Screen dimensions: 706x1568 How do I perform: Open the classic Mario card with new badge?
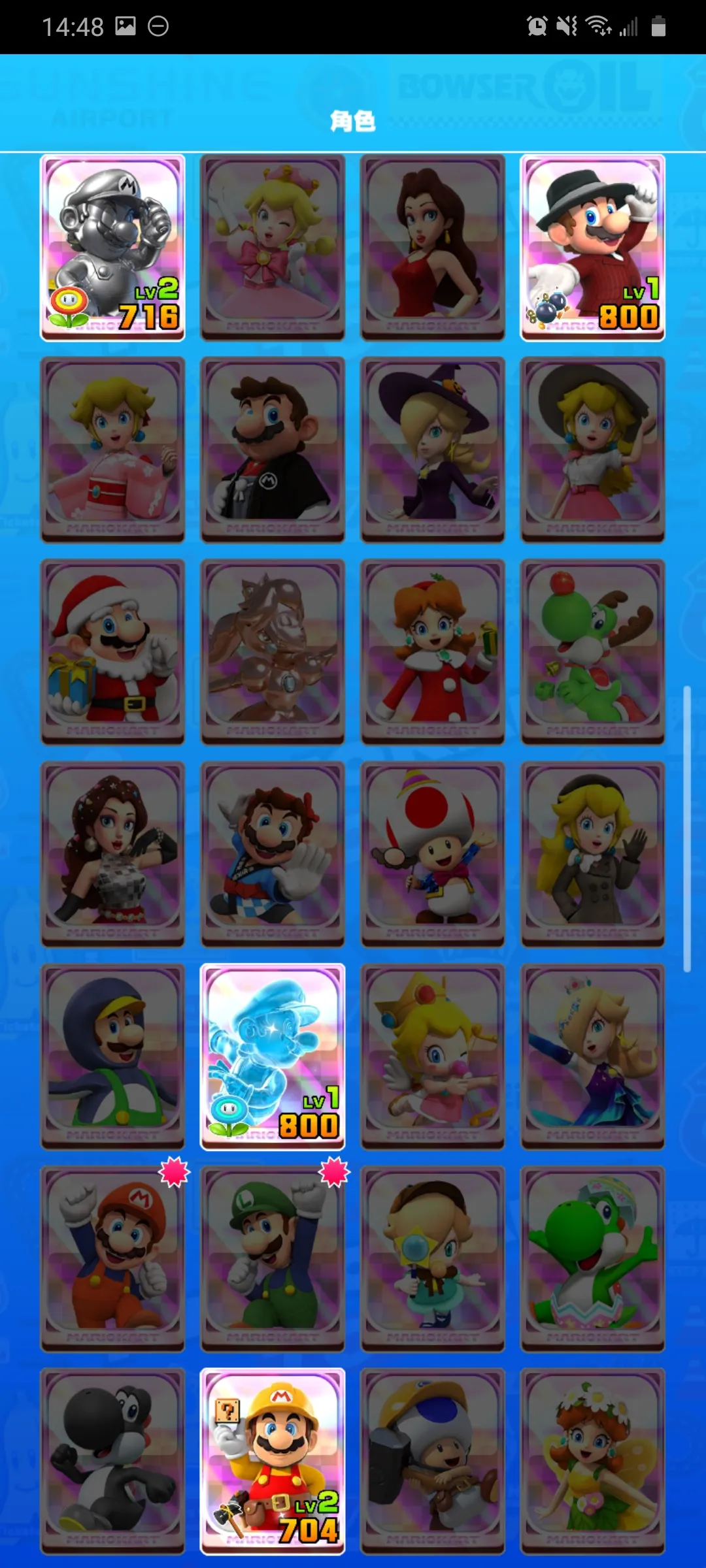(112, 1258)
